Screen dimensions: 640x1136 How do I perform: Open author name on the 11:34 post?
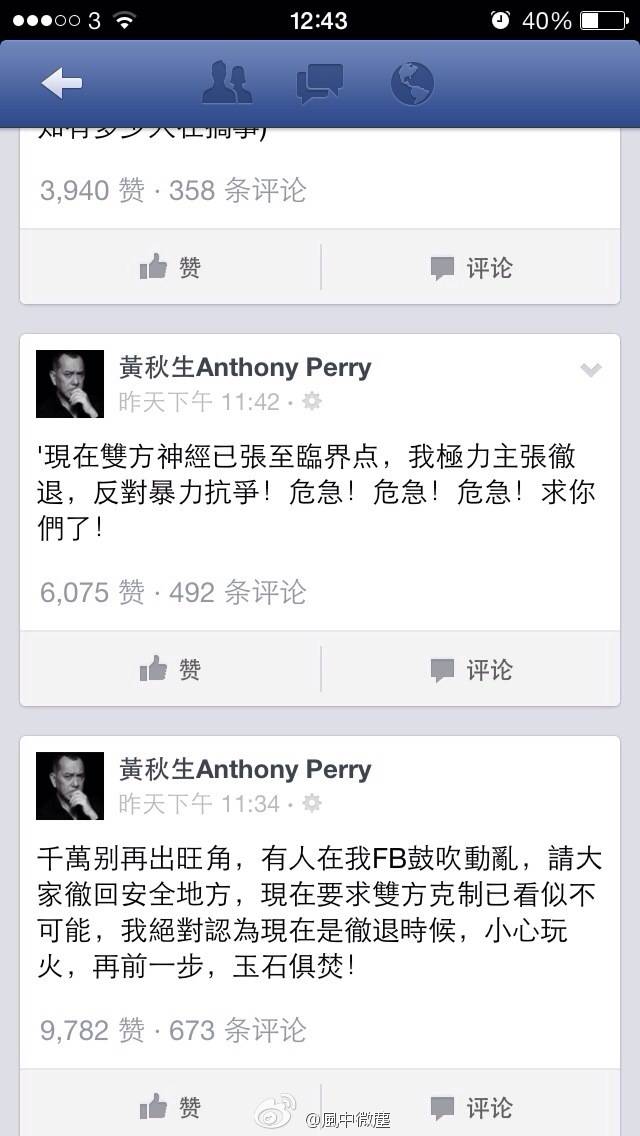tap(245, 770)
